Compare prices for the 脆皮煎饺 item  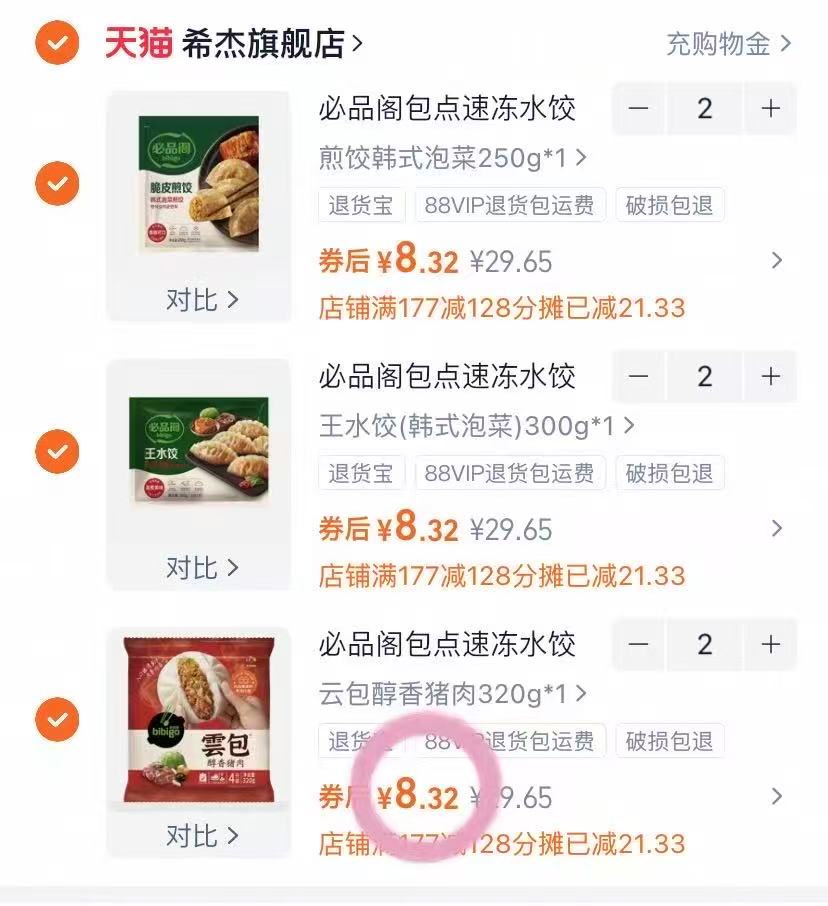(201, 299)
